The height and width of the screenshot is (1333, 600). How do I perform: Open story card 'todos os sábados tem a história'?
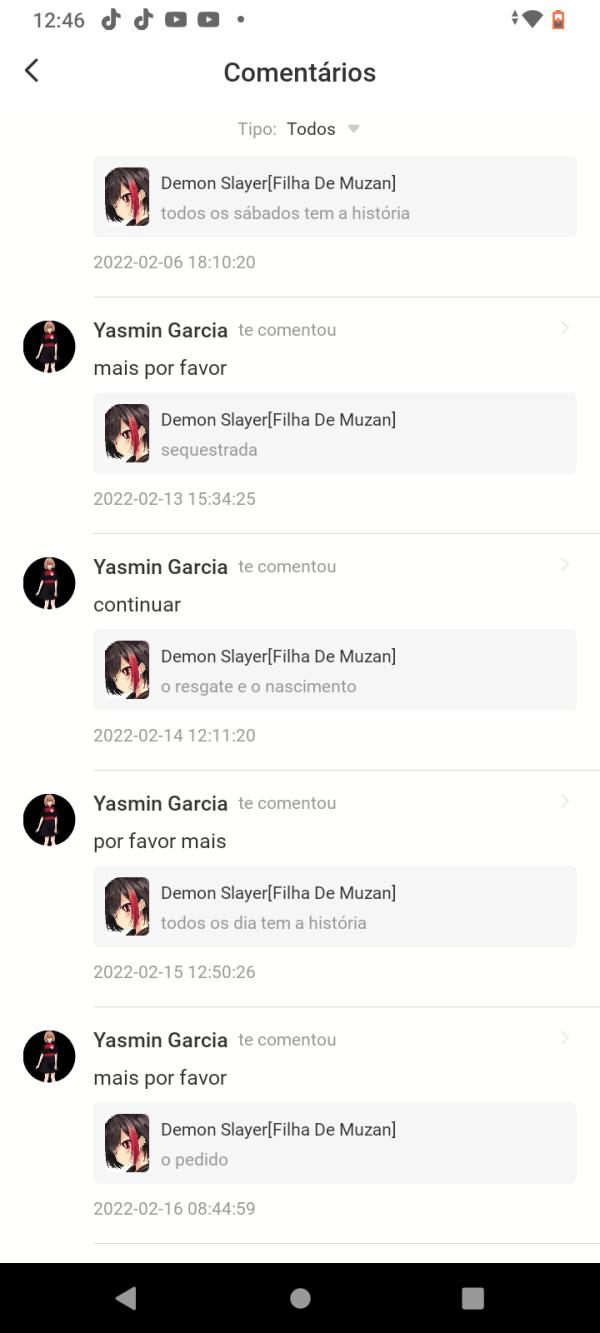(x=334, y=197)
